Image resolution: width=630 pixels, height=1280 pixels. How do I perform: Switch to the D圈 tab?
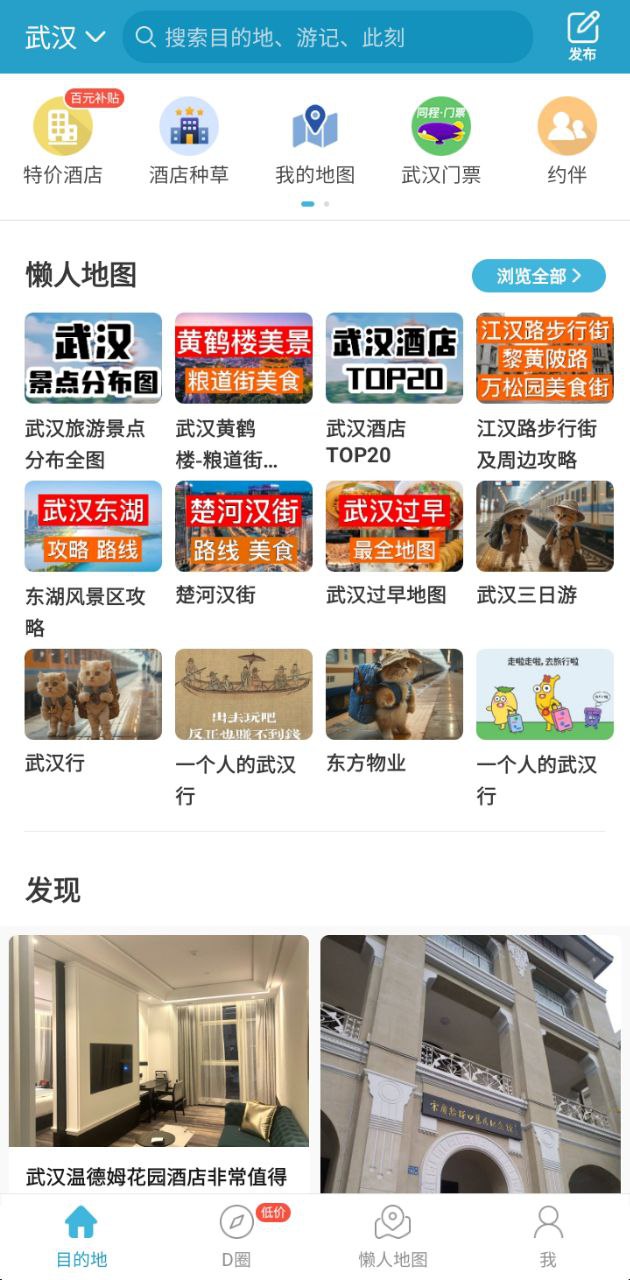pos(237,1236)
